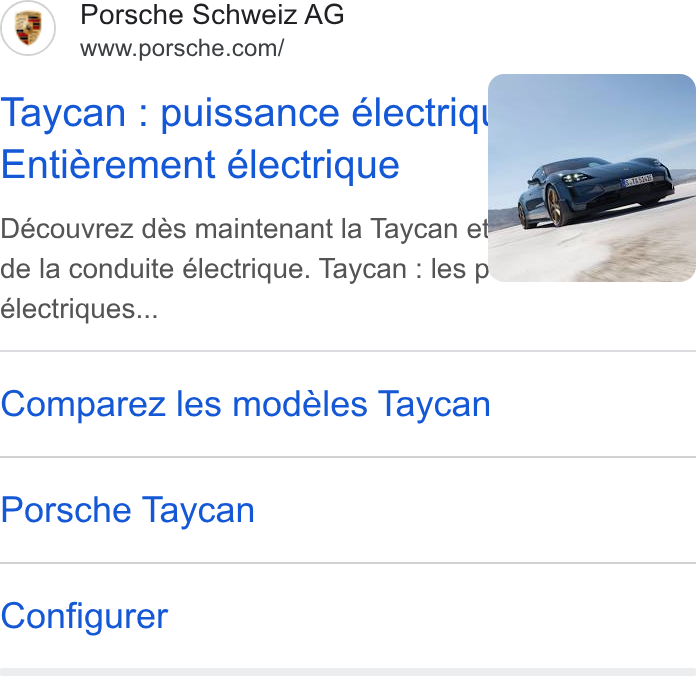Tap the Taycan car image thumbnail
Screen dimensions: 696x676
pos(592,178)
